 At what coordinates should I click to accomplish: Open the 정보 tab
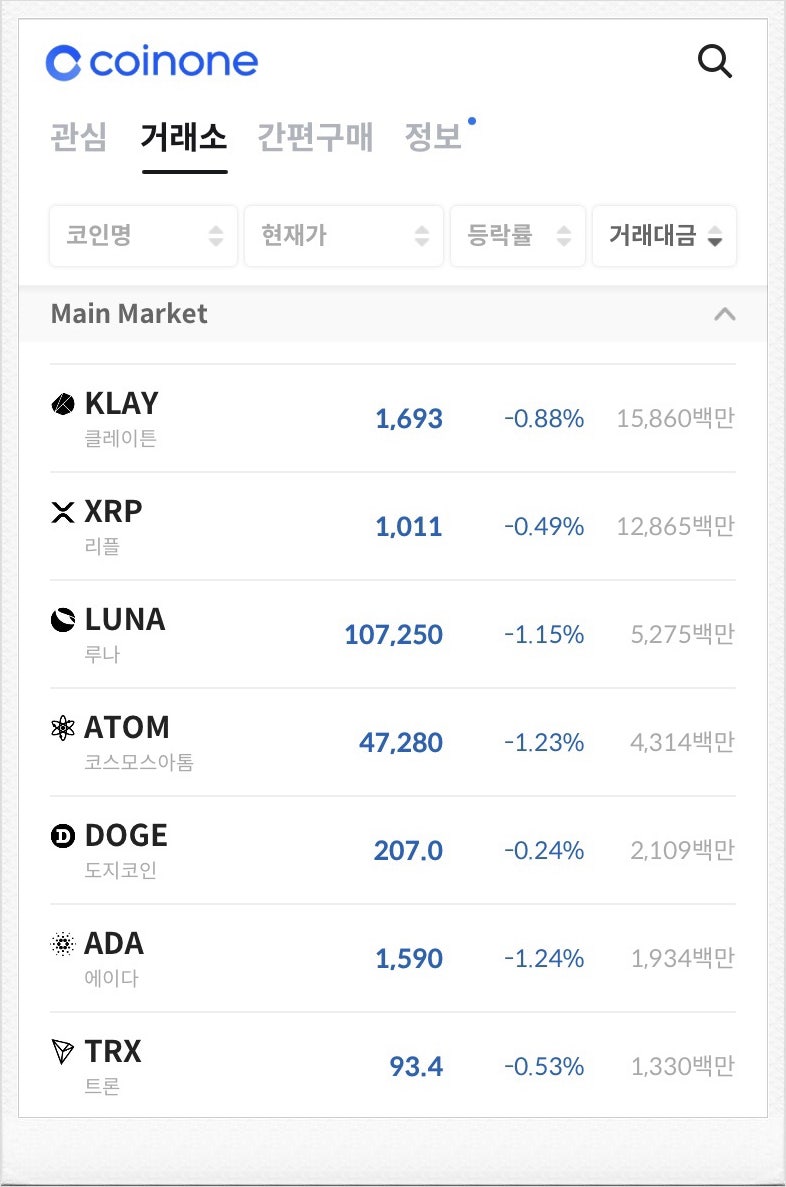pos(432,139)
